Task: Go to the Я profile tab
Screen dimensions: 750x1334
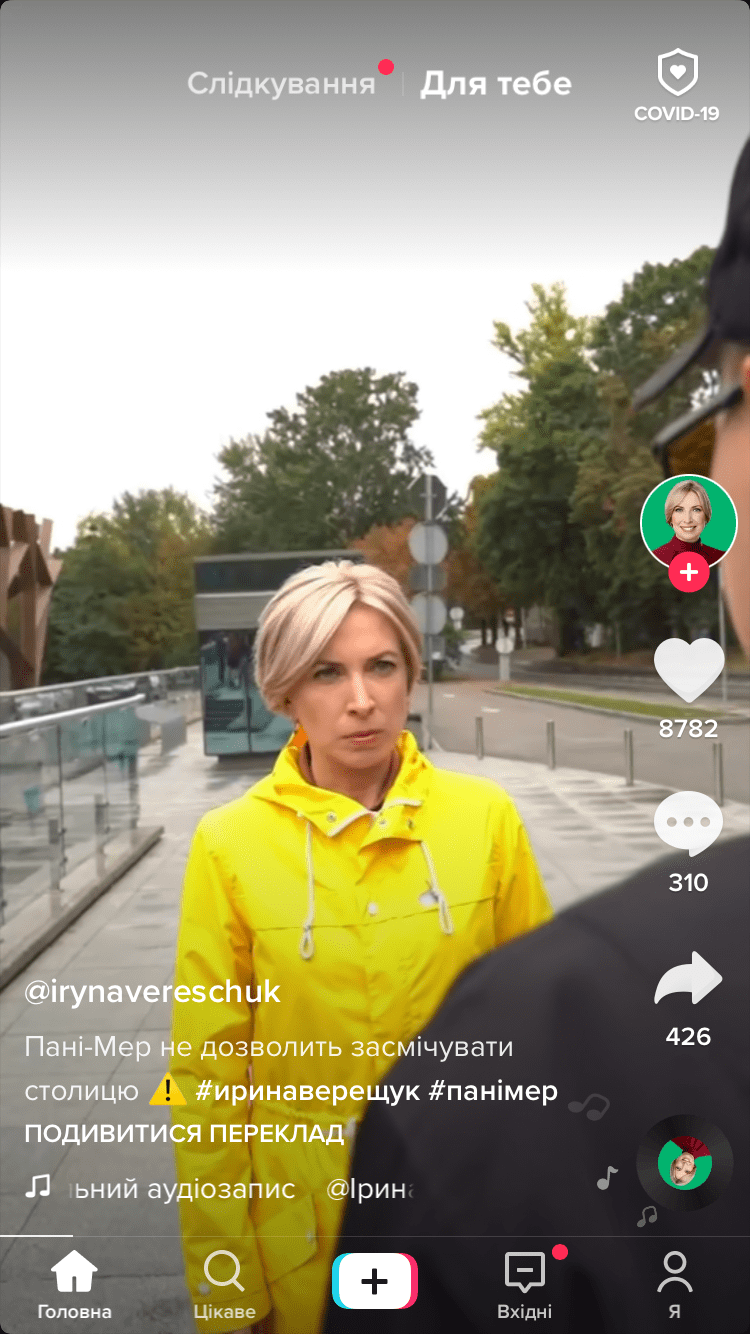Action: [675, 1285]
